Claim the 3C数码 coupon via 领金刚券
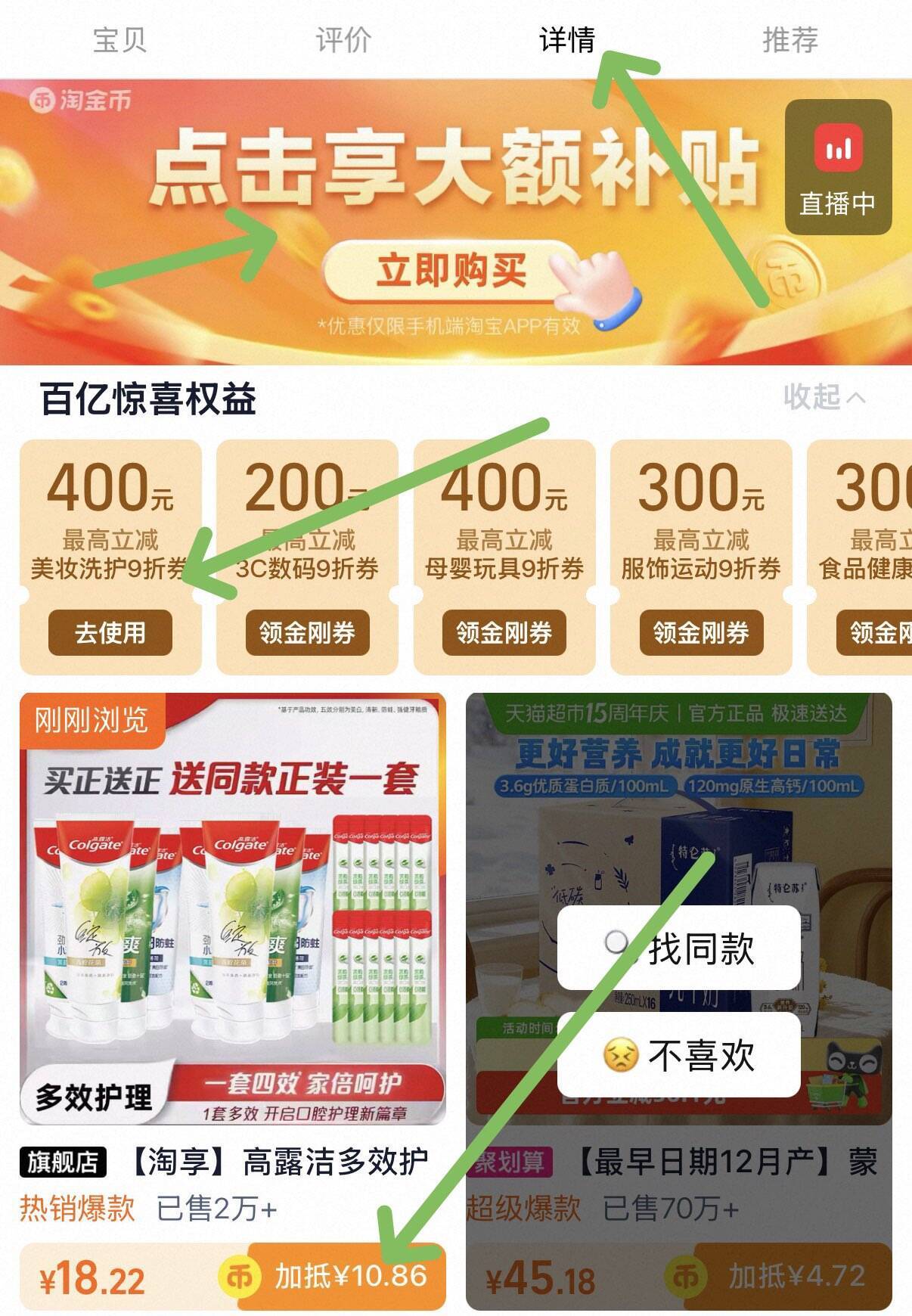 [307, 632]
